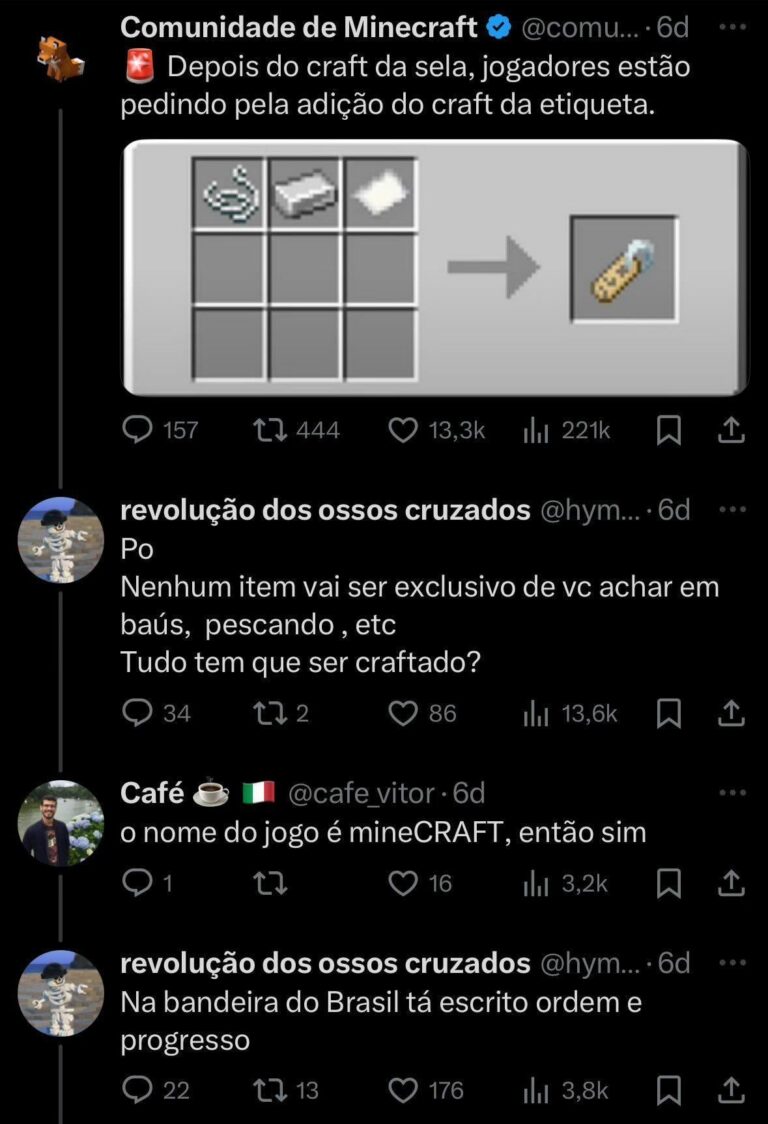Like Café's reply about mineCRAFT
This screenshot has width=768, height=1124.
pyautogui.click(x=402, y=883)
